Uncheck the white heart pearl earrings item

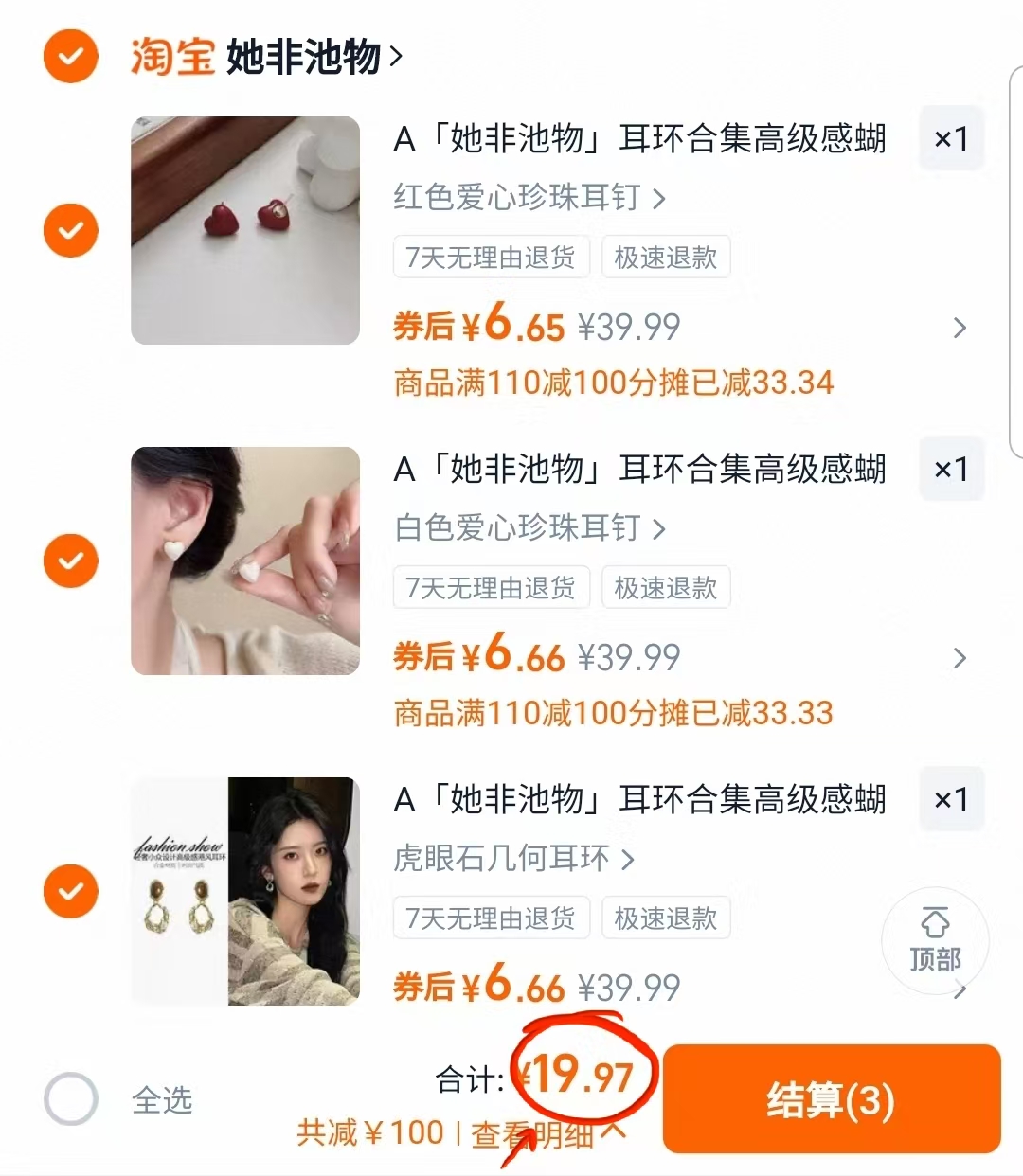71,561
